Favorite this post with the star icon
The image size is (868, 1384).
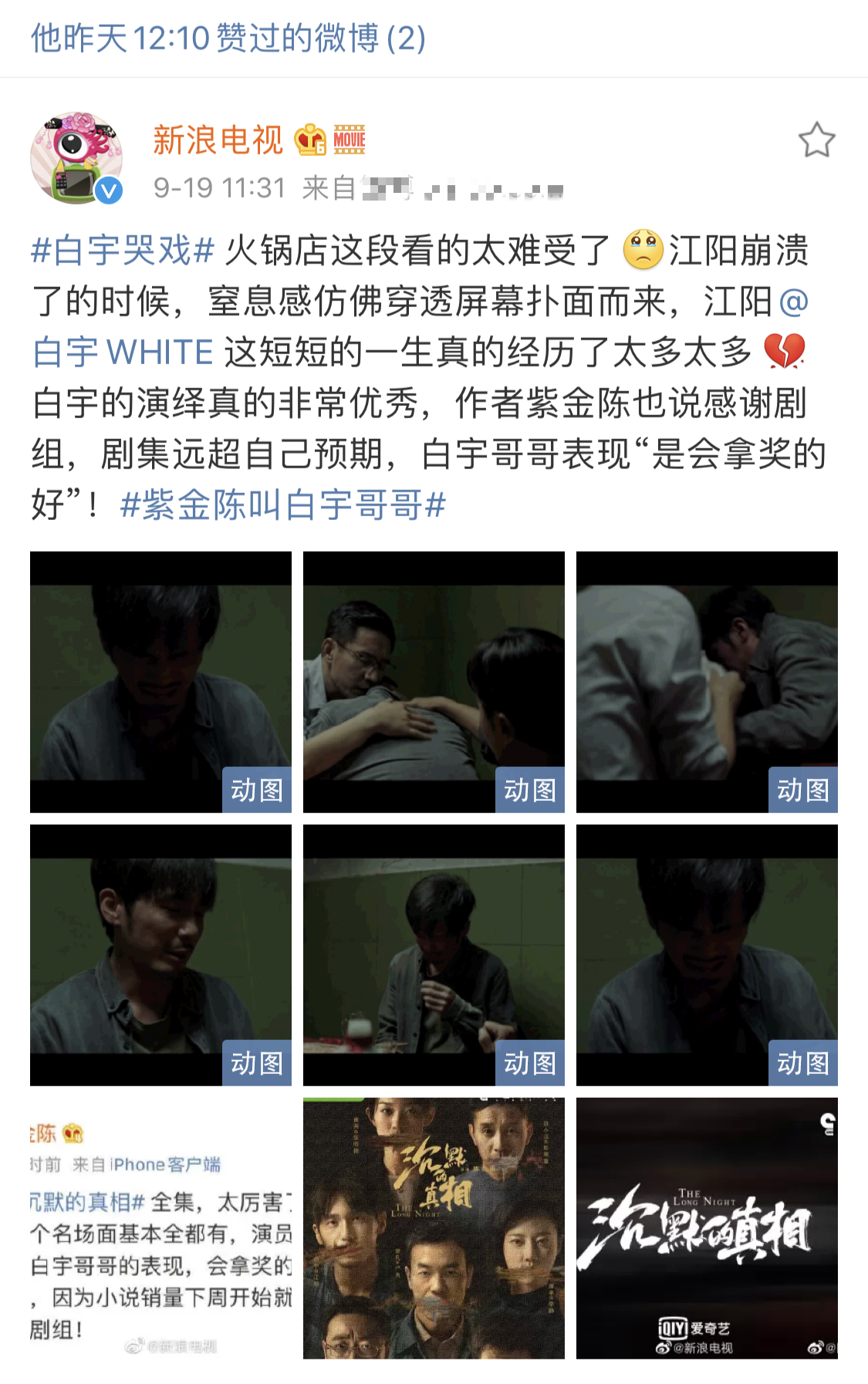(x=816, y=140)
